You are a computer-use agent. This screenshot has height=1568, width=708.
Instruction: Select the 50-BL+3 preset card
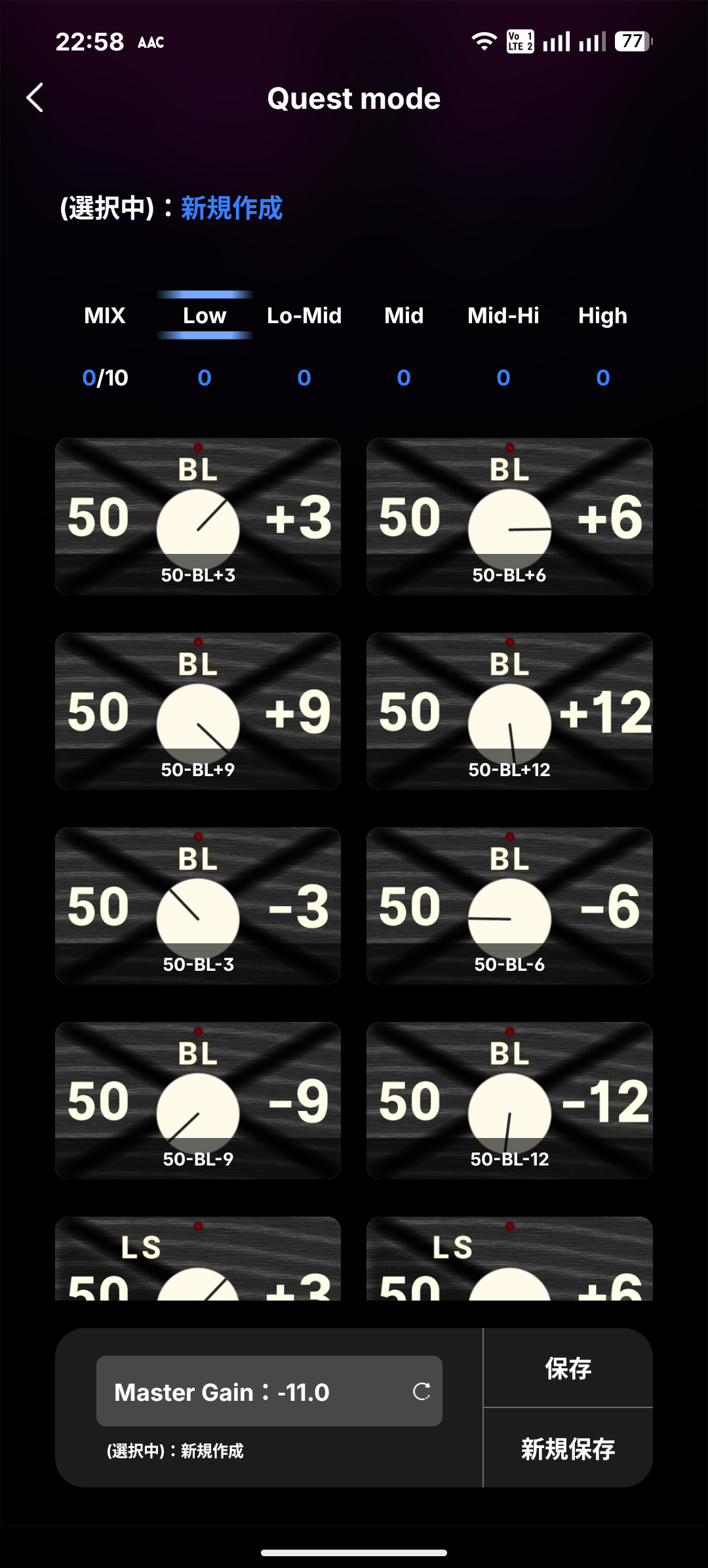coord(198,517)
